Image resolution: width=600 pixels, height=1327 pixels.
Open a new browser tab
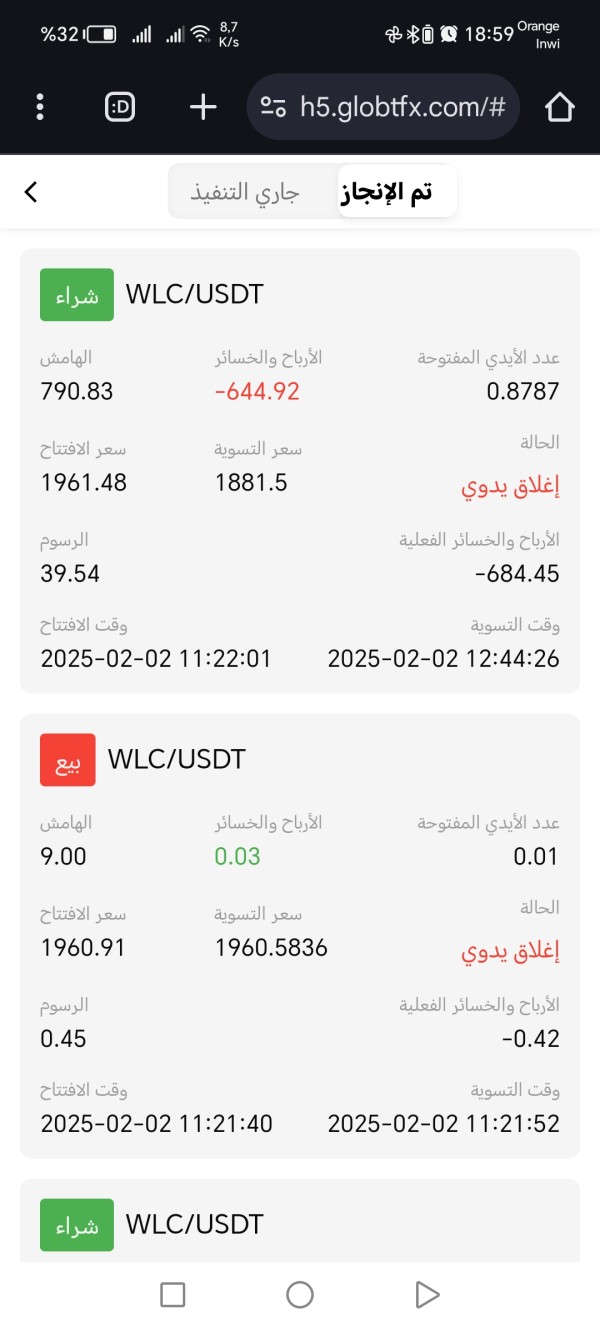point(203,107)
